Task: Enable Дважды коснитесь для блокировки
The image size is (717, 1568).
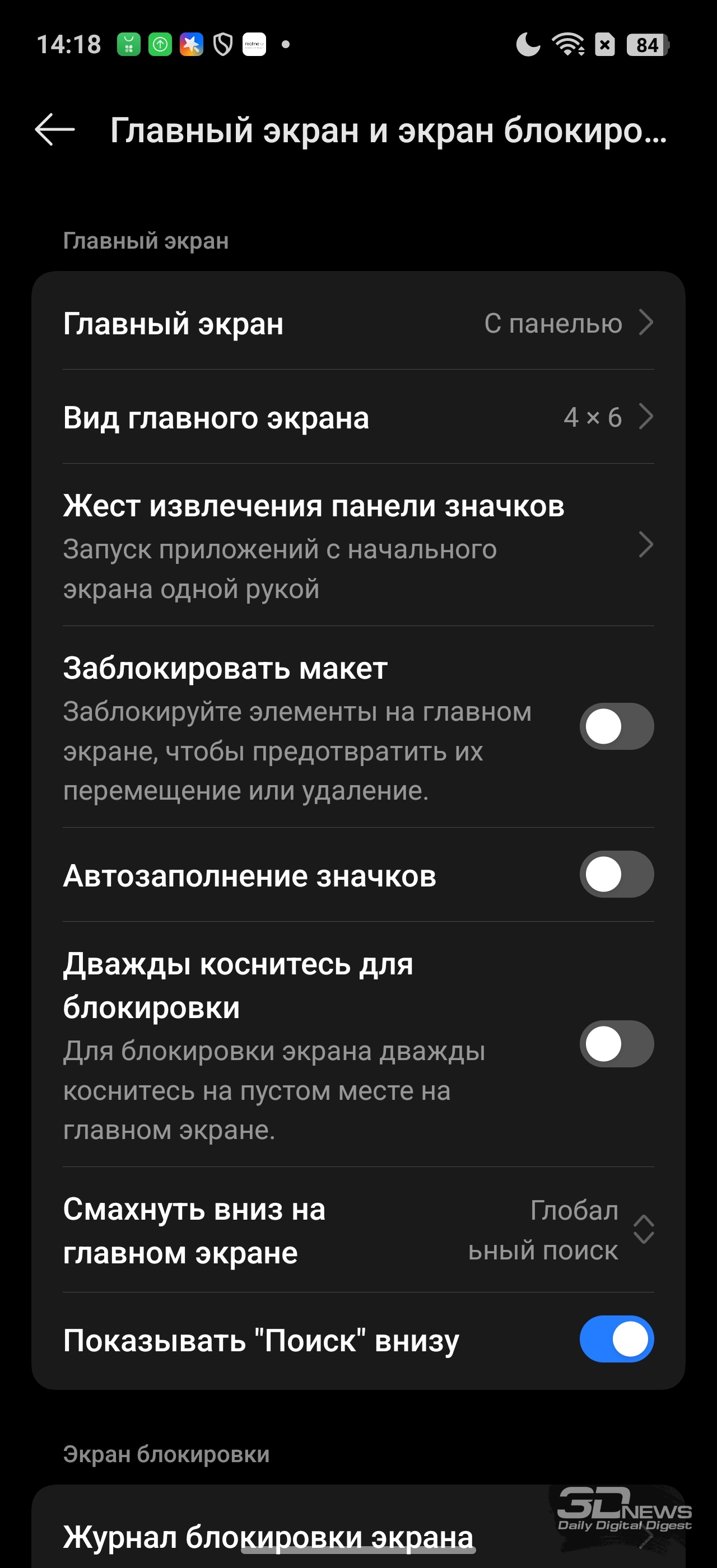Action: [616, 1044]
